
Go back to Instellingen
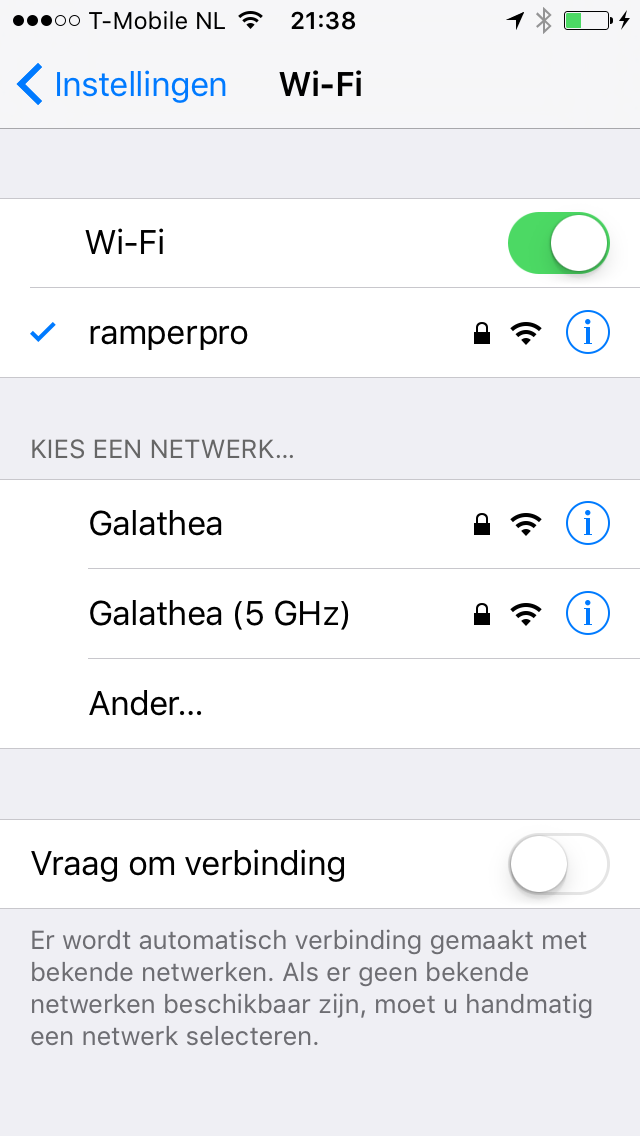coord(122,85)
